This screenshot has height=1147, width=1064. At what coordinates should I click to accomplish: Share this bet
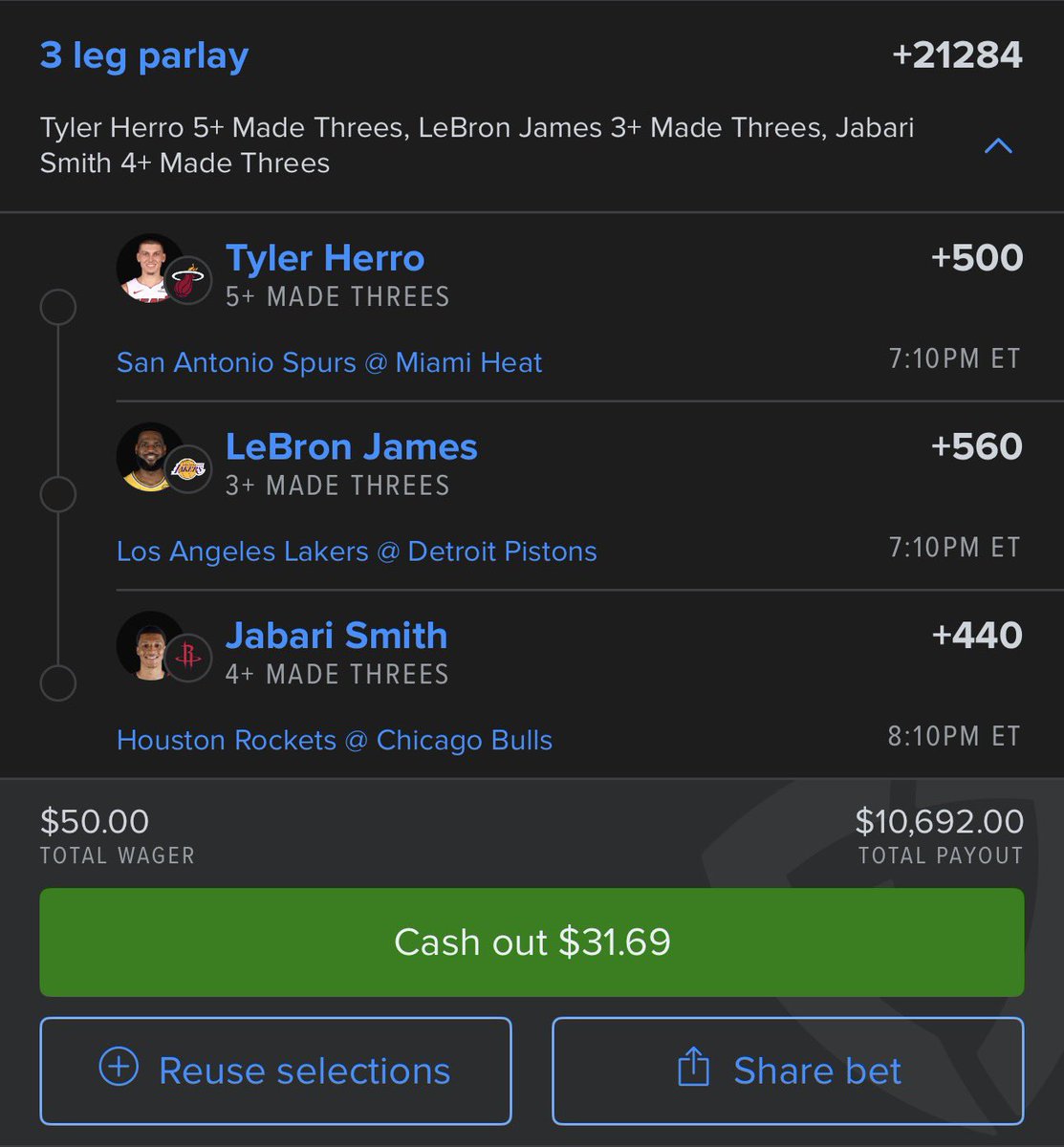point(788,1071)
